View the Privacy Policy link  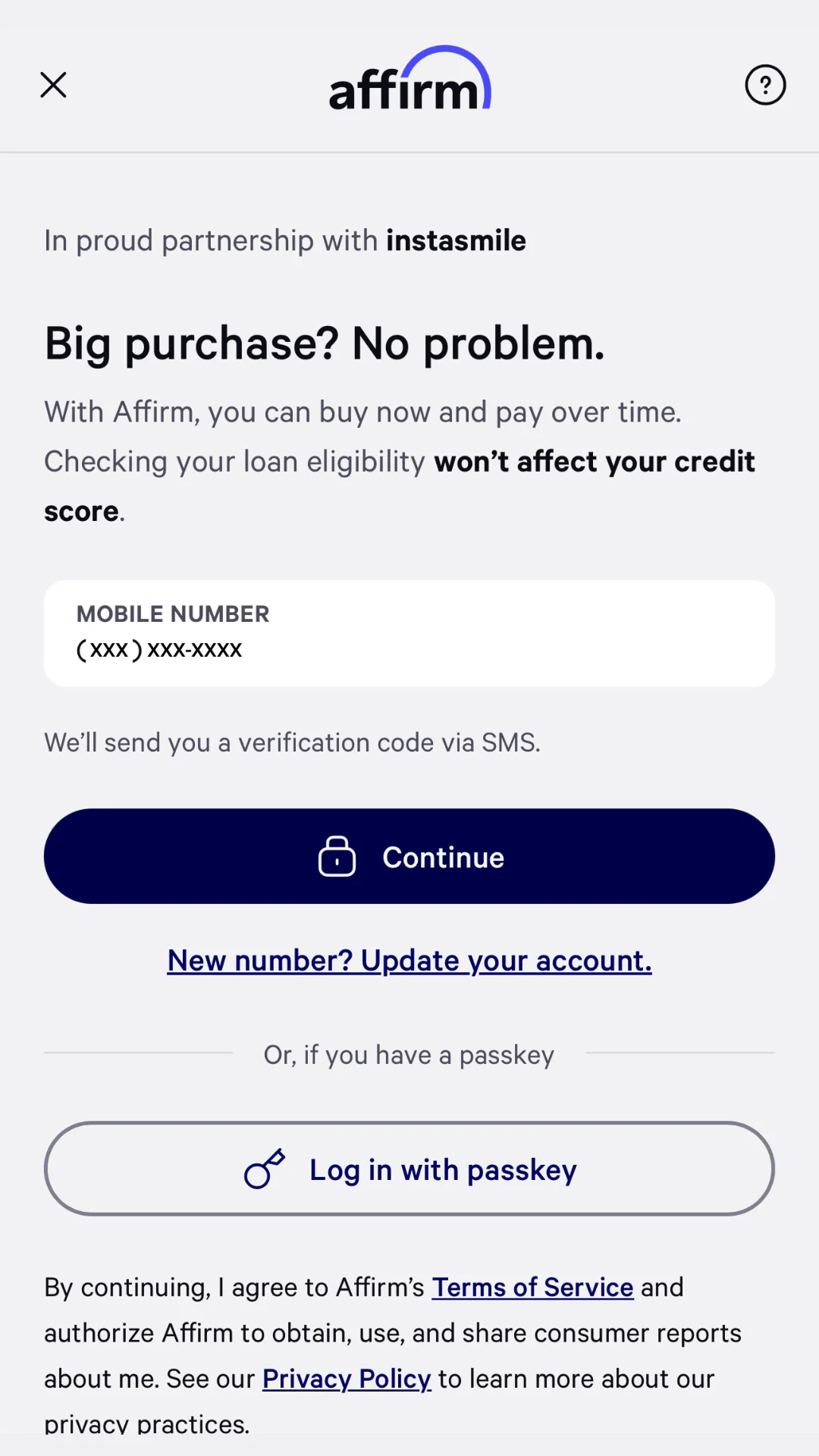click(x=347, y=1379)
